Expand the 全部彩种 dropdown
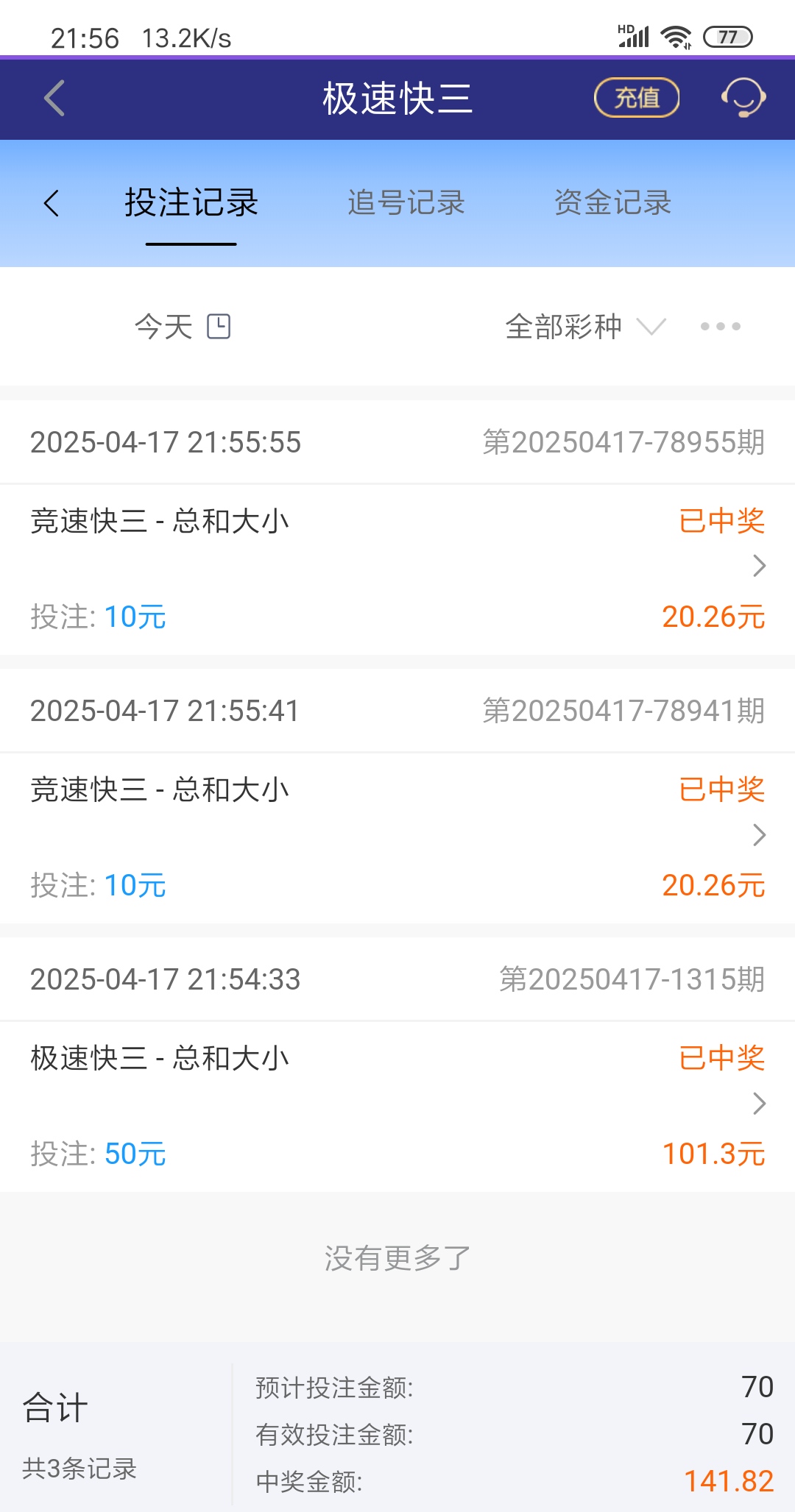 (585, 327)
